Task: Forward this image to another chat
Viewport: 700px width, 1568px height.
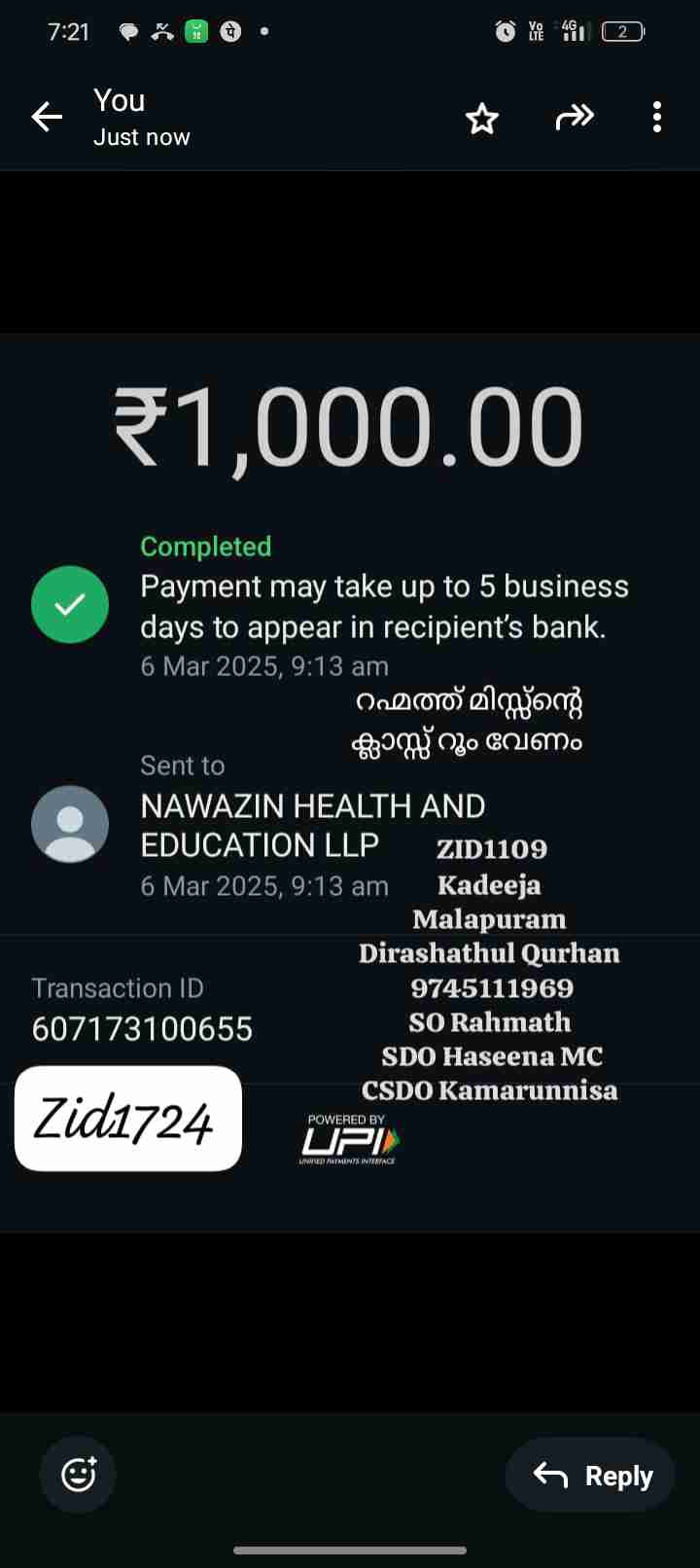Action: tap(574, 118)
